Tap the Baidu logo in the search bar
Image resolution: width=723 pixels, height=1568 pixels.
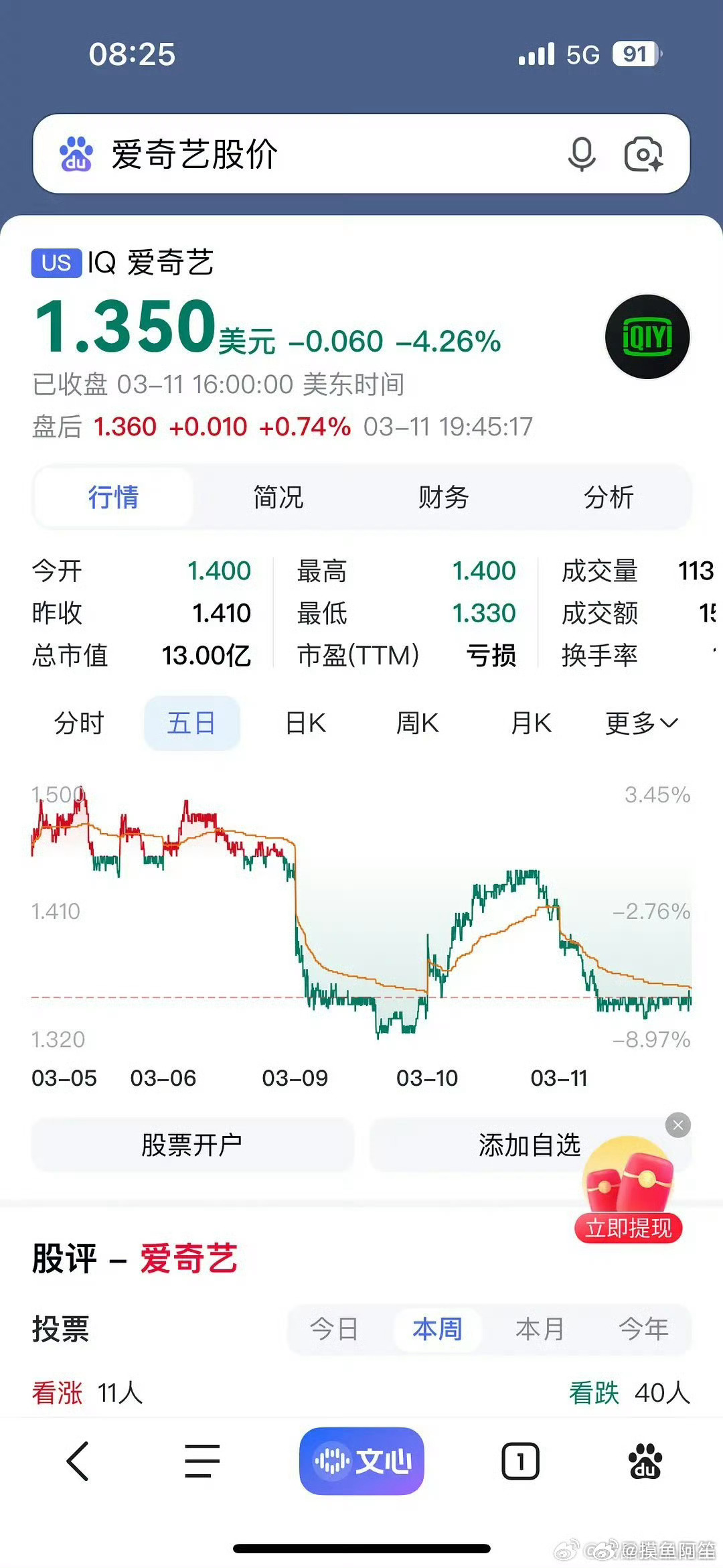[x=76, y=155]
